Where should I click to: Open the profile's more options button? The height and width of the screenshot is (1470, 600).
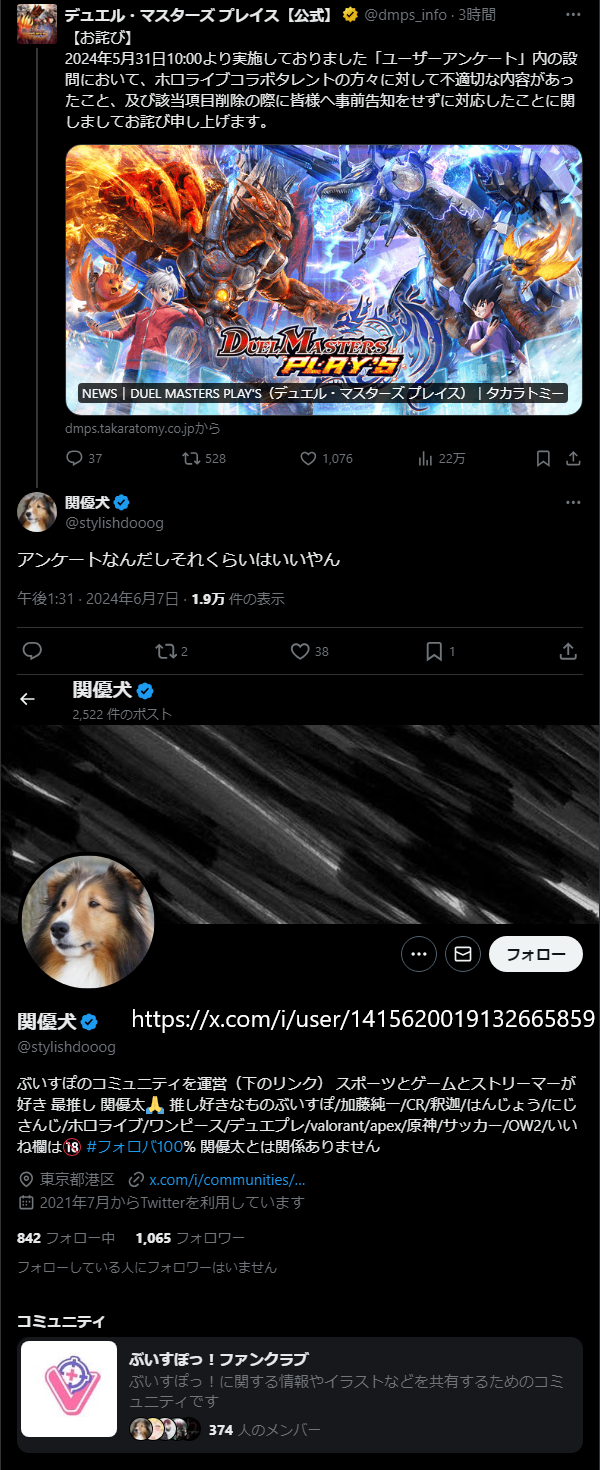pyautogui.click(x=419, y=954)
